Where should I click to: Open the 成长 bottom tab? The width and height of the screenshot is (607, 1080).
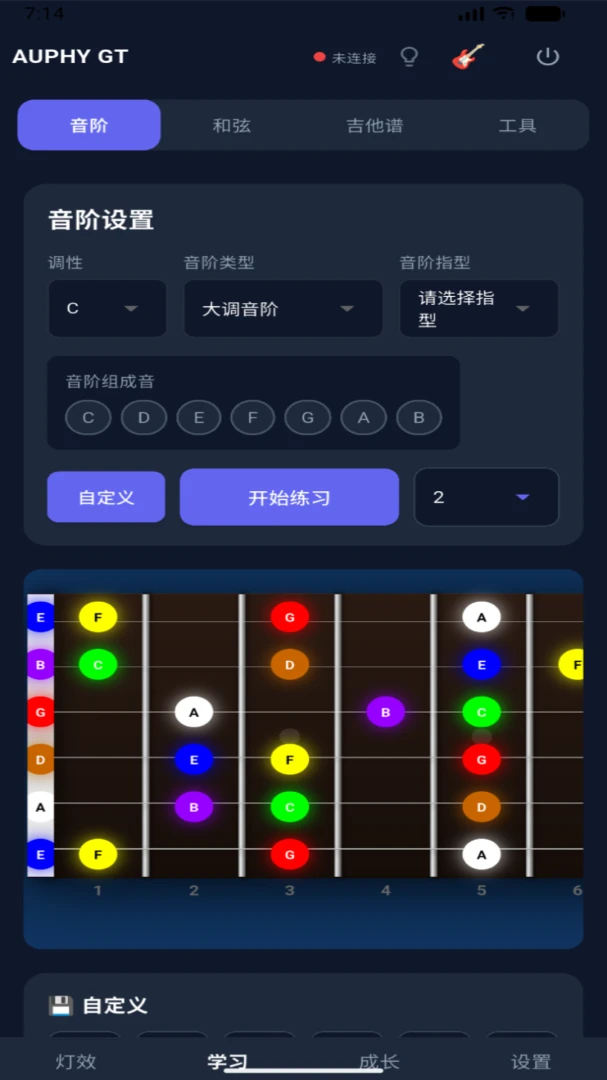(380, 1061)
